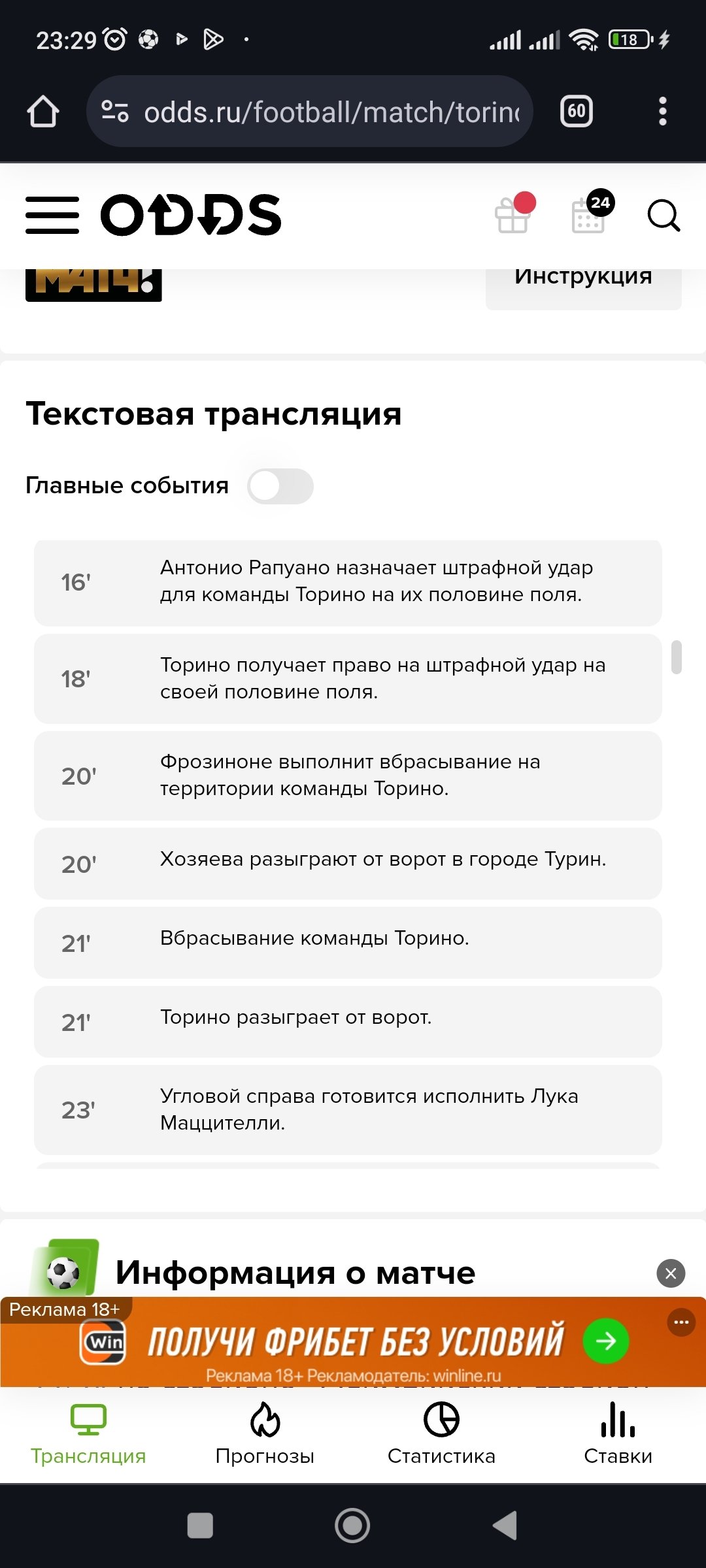The width and height of the screenshot is (706, 1568).
Task: Toggle Главные события switch
Action: (280, 486)
